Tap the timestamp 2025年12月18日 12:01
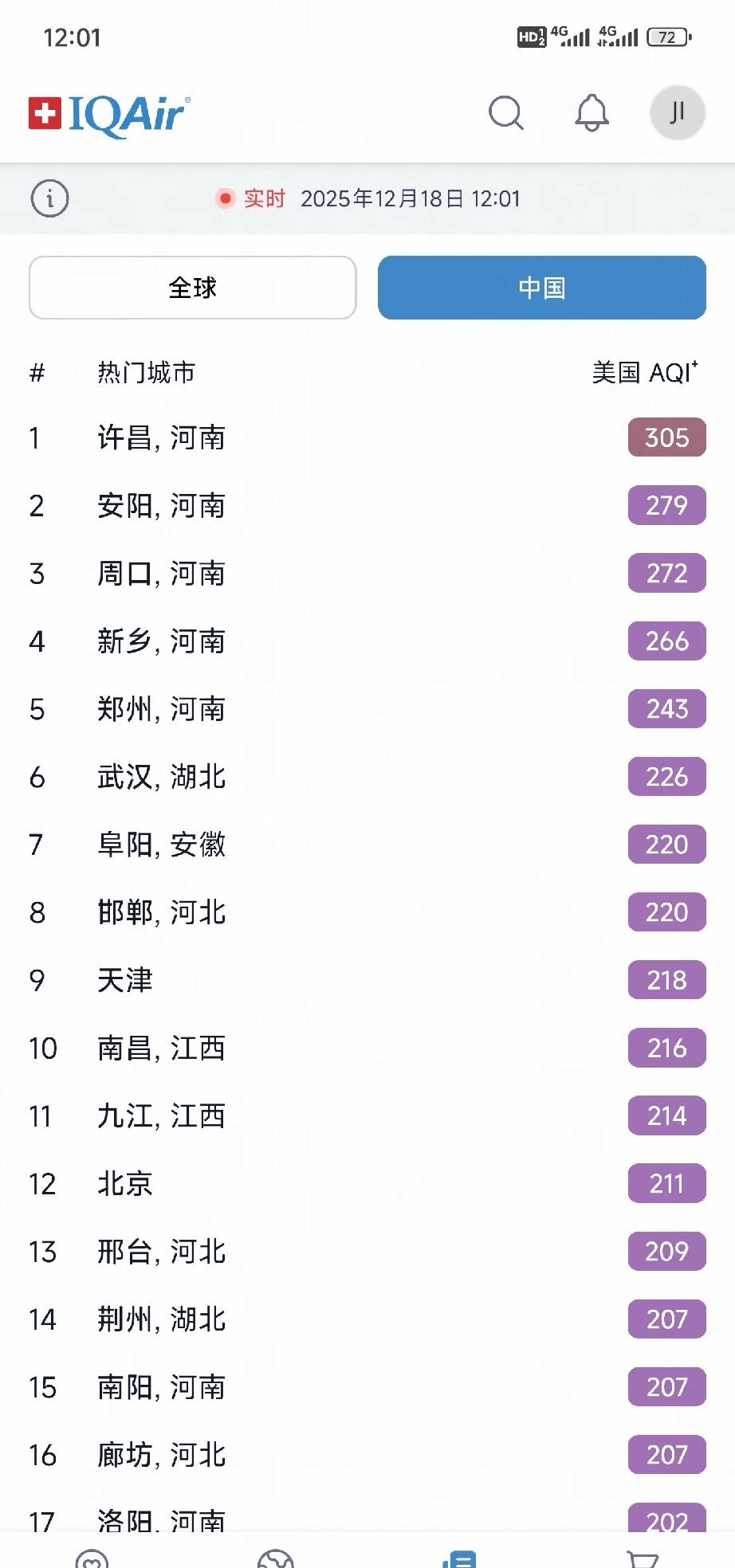Screen dimensions: 735x1568 click(x=411, y=198)
